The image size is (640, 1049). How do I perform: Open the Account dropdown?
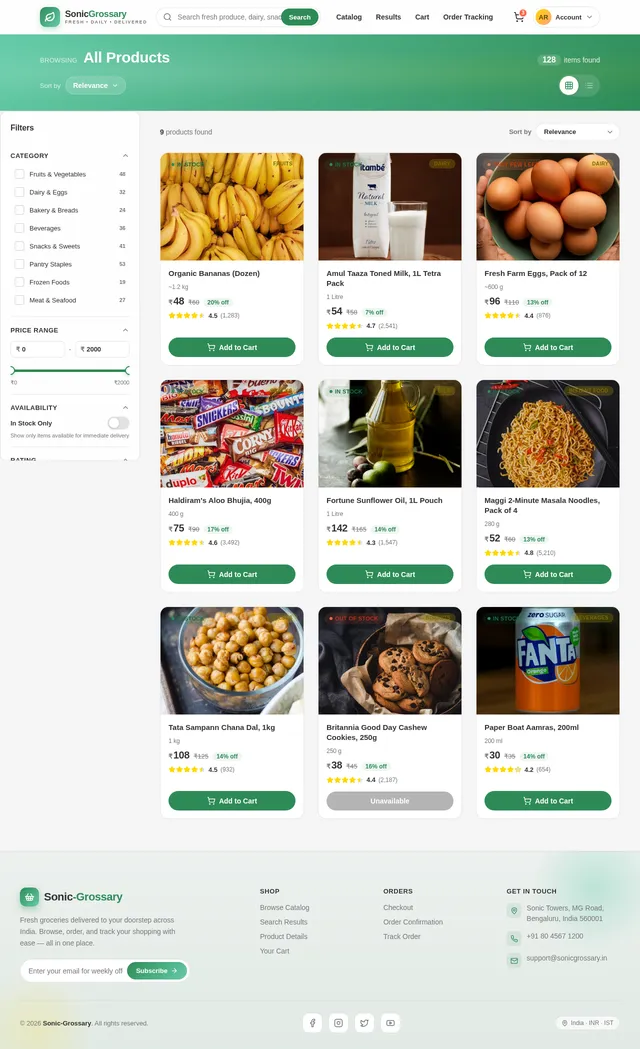coord(566,17)
